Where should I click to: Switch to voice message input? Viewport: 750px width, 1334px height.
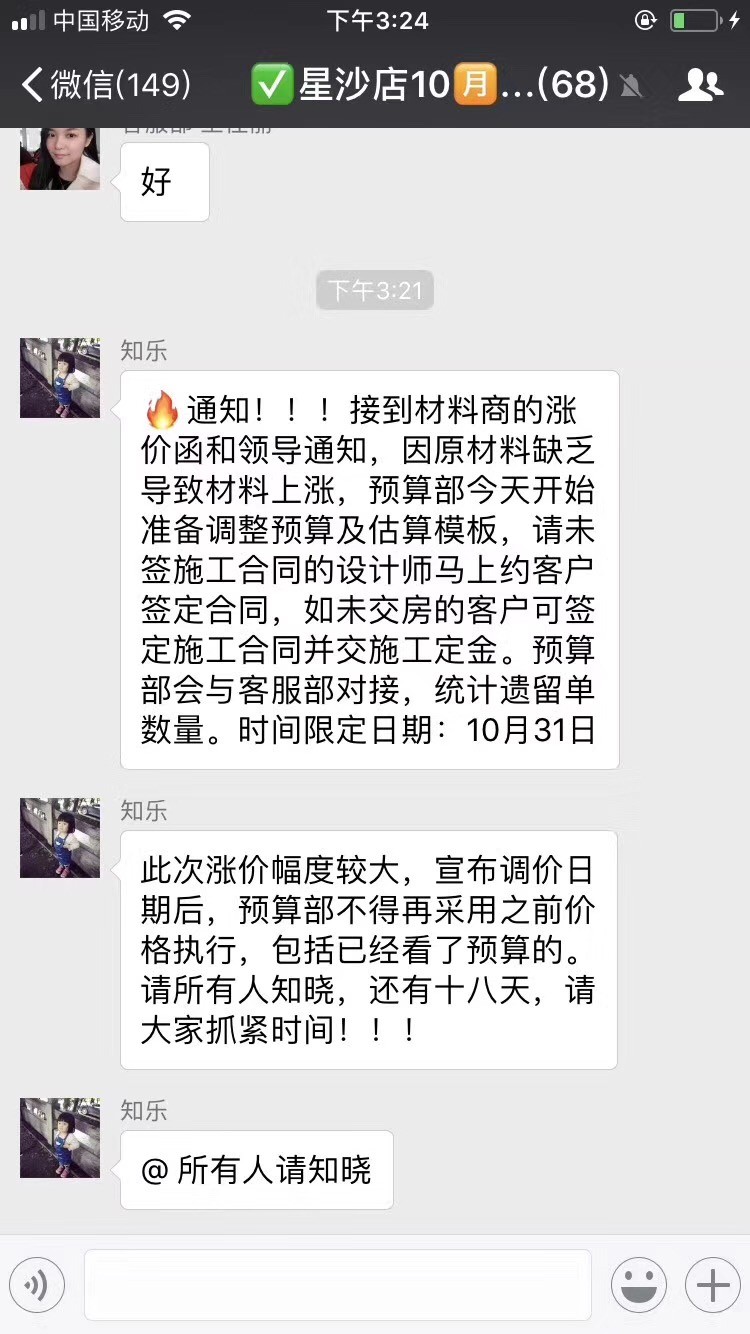37,1284
